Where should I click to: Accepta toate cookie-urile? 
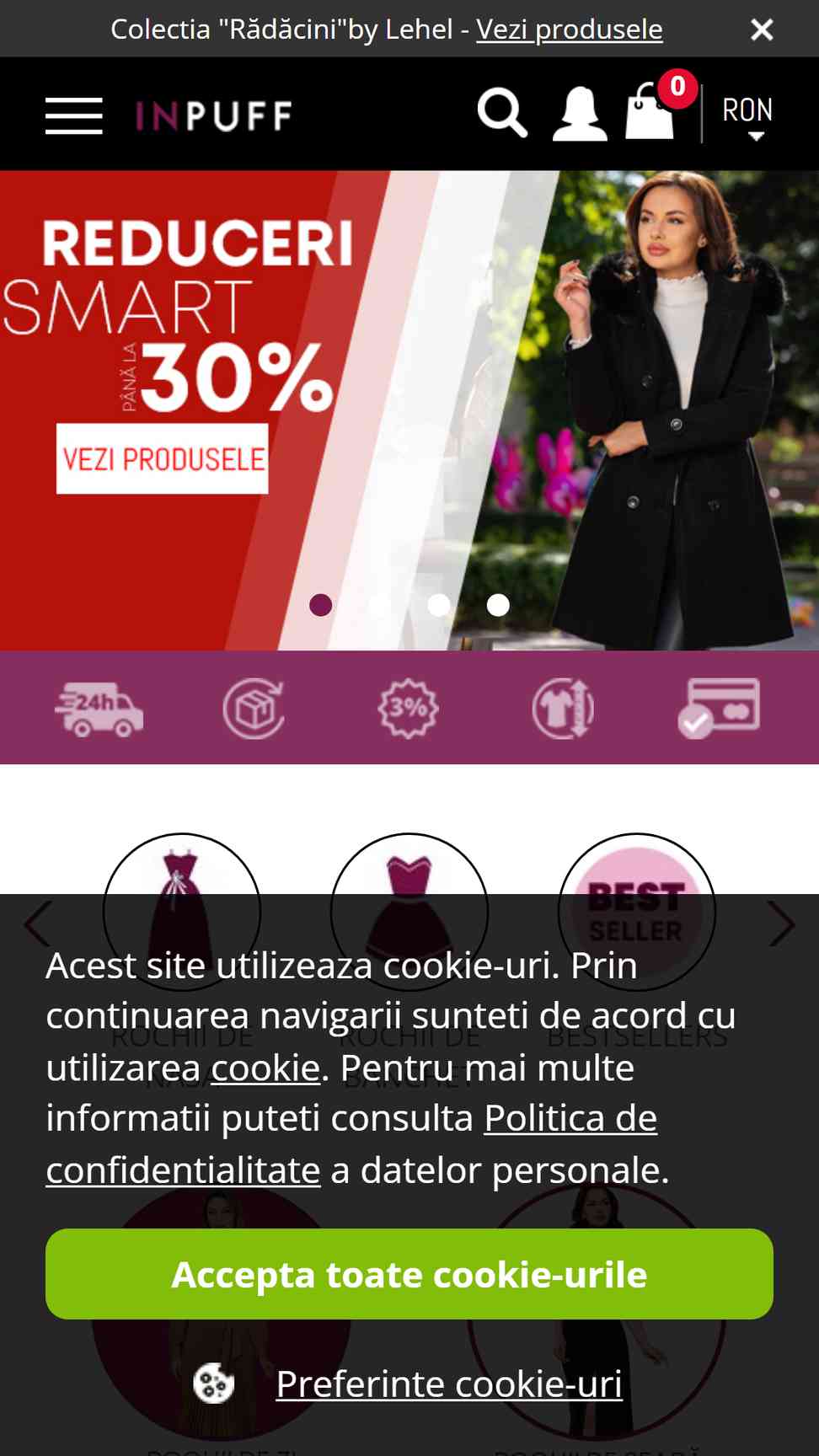pyautogui.click(x=409, y=1274)
